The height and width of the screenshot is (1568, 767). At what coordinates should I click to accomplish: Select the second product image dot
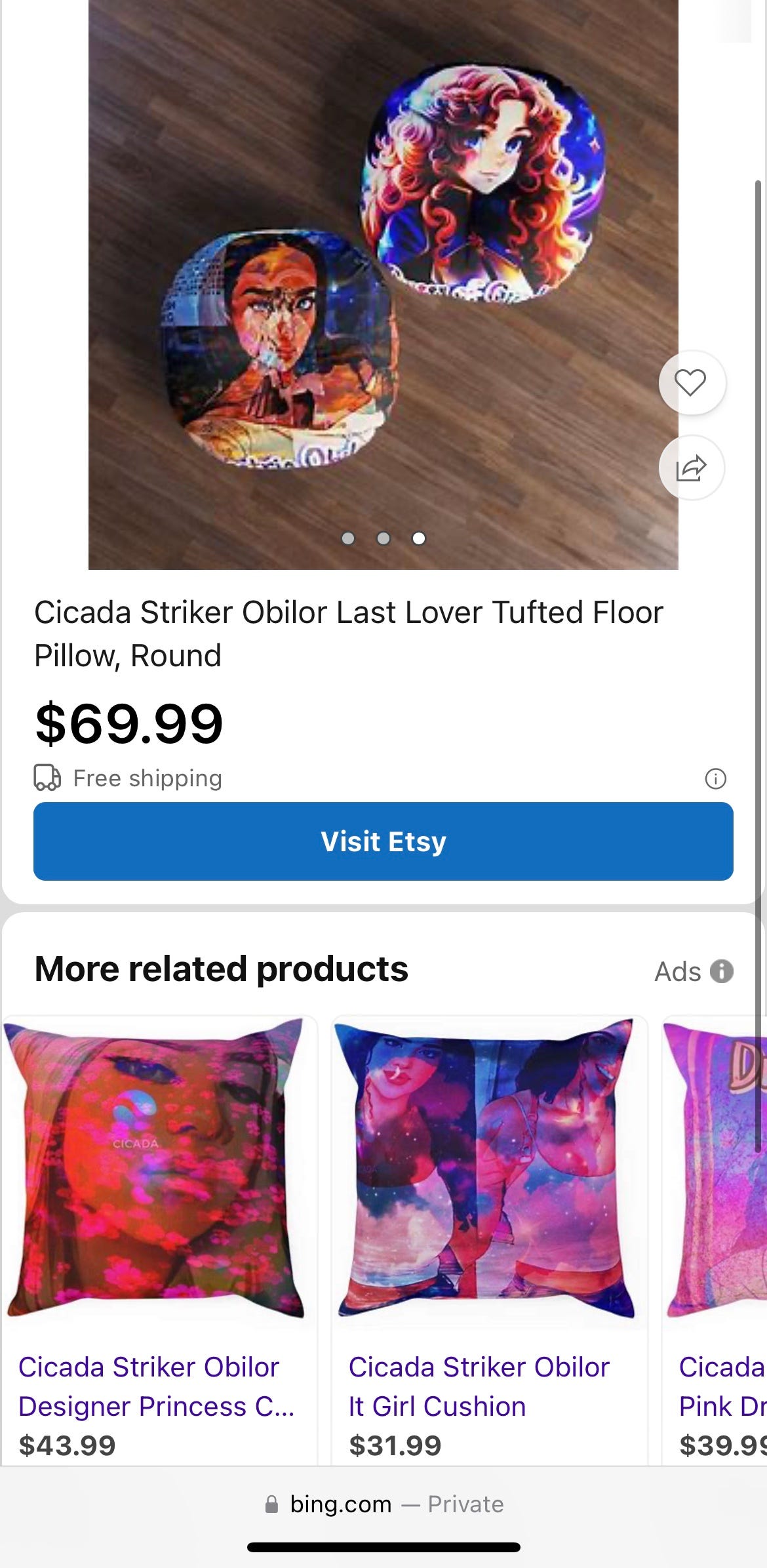tap(383, 538)
